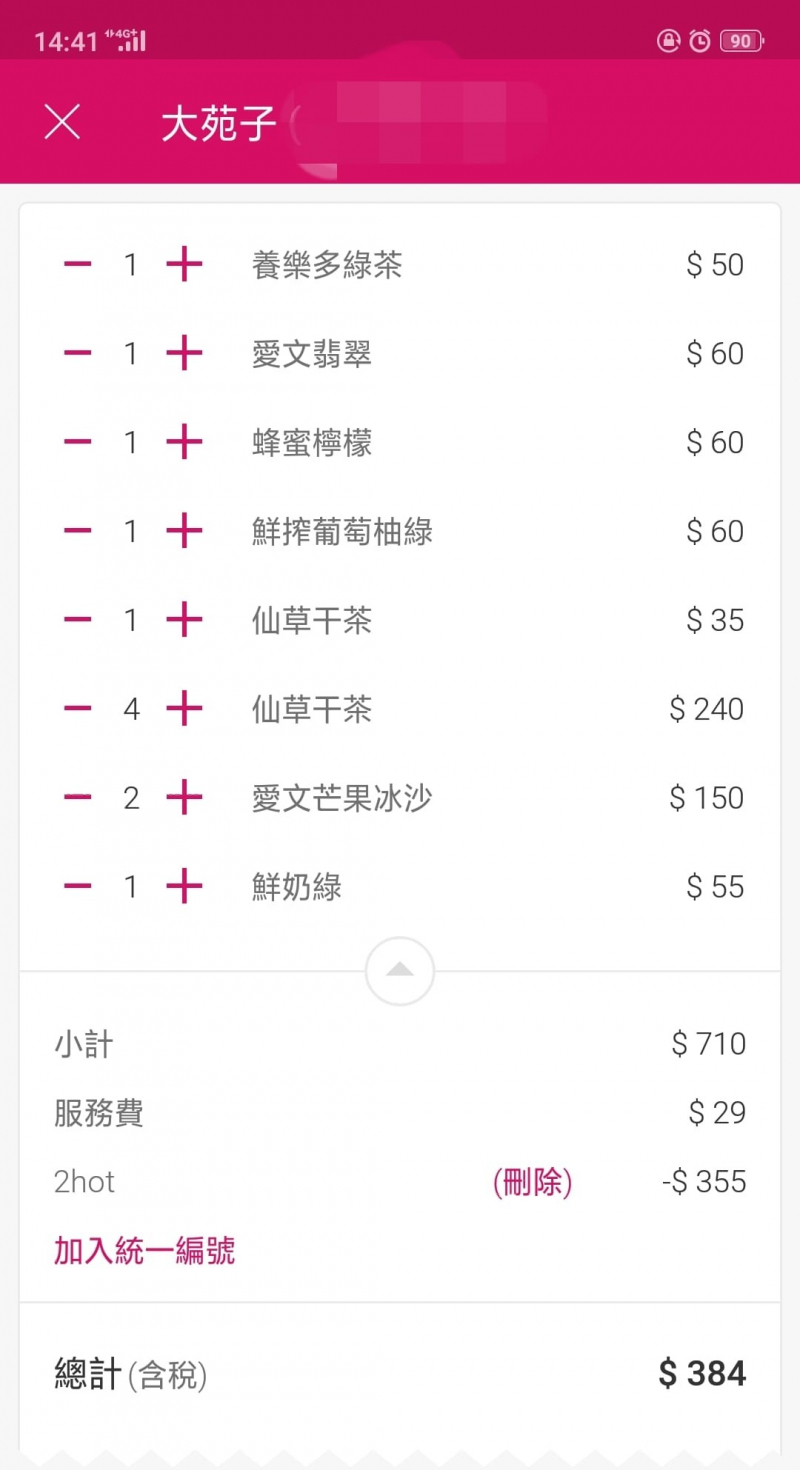Image resolution: width=800 pixels, height=1470 pixels.
Task: Remove one 愛文芒果冰沙
Action: pos(78,798)
